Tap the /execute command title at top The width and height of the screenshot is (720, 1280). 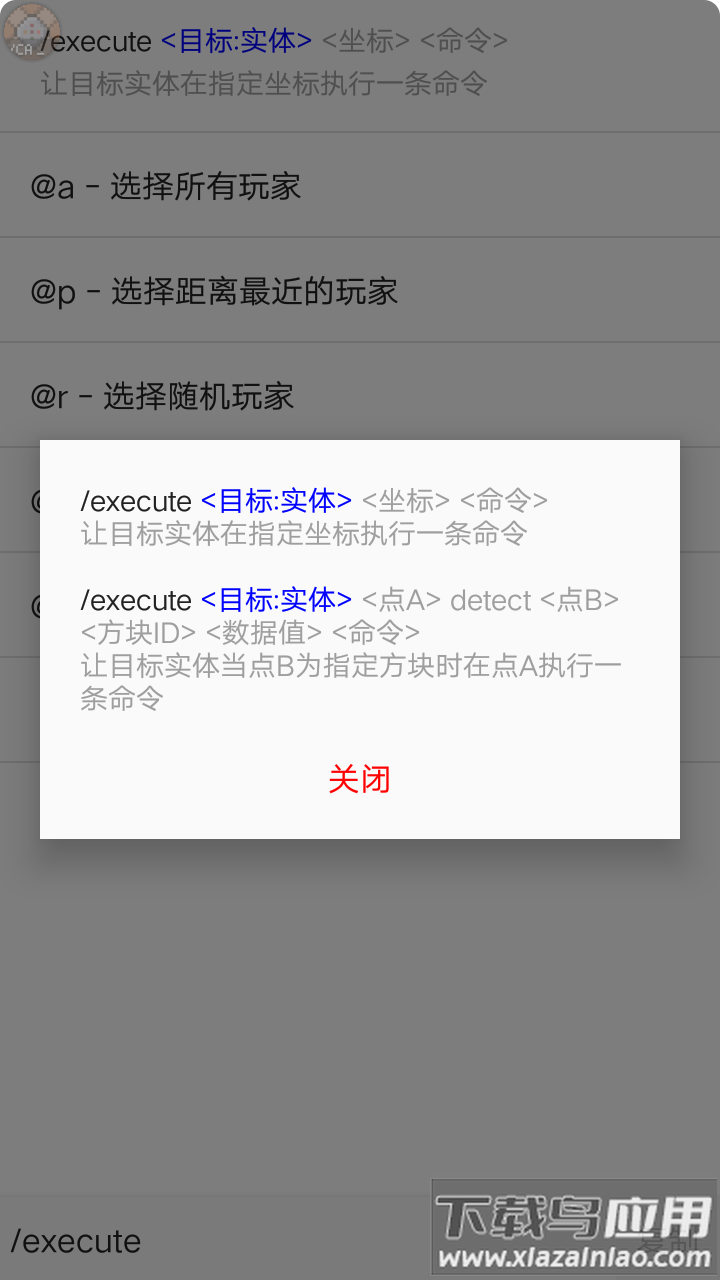pos(96,41)
